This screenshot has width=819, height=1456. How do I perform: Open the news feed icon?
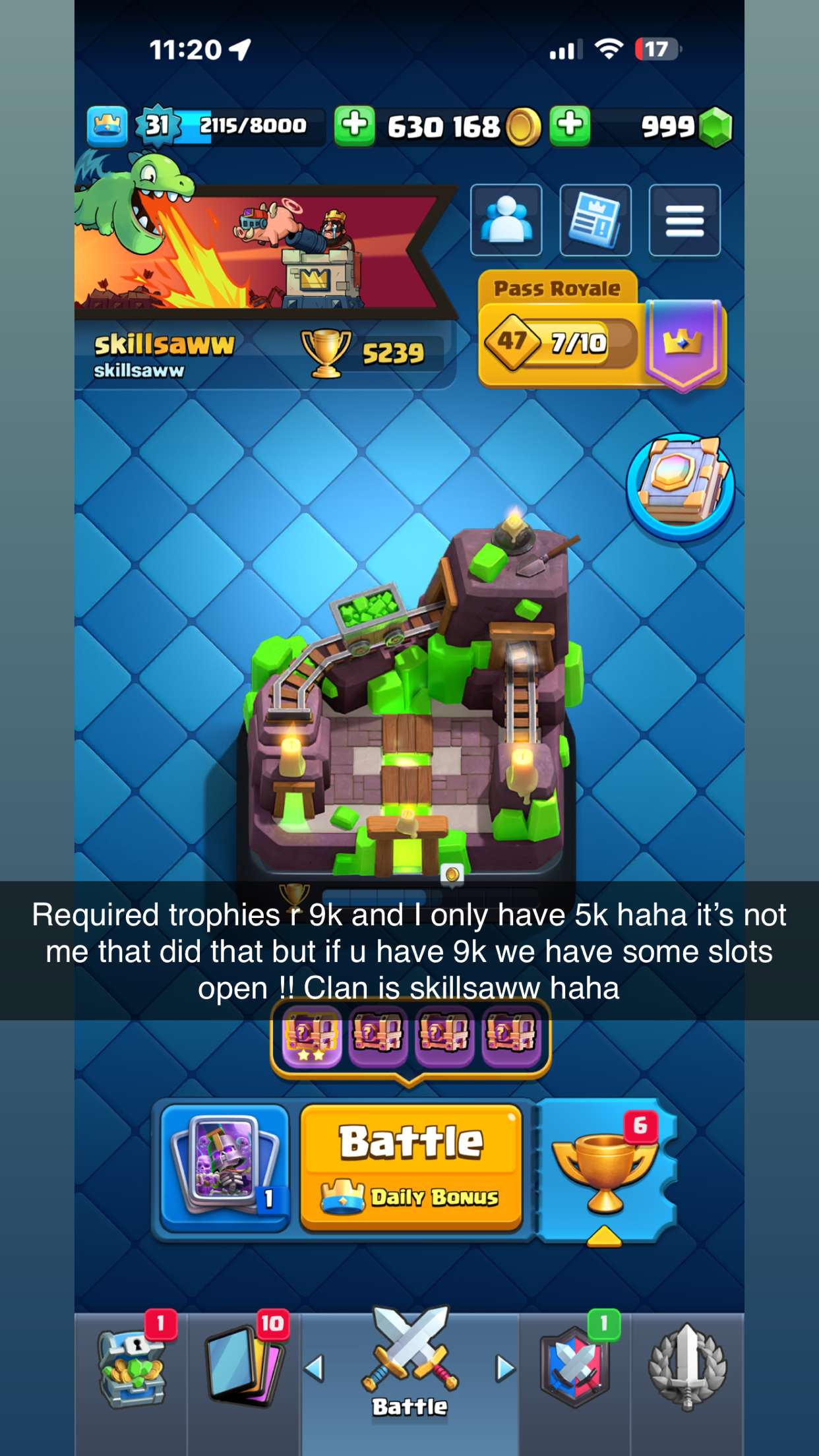(x=595, y=220)
